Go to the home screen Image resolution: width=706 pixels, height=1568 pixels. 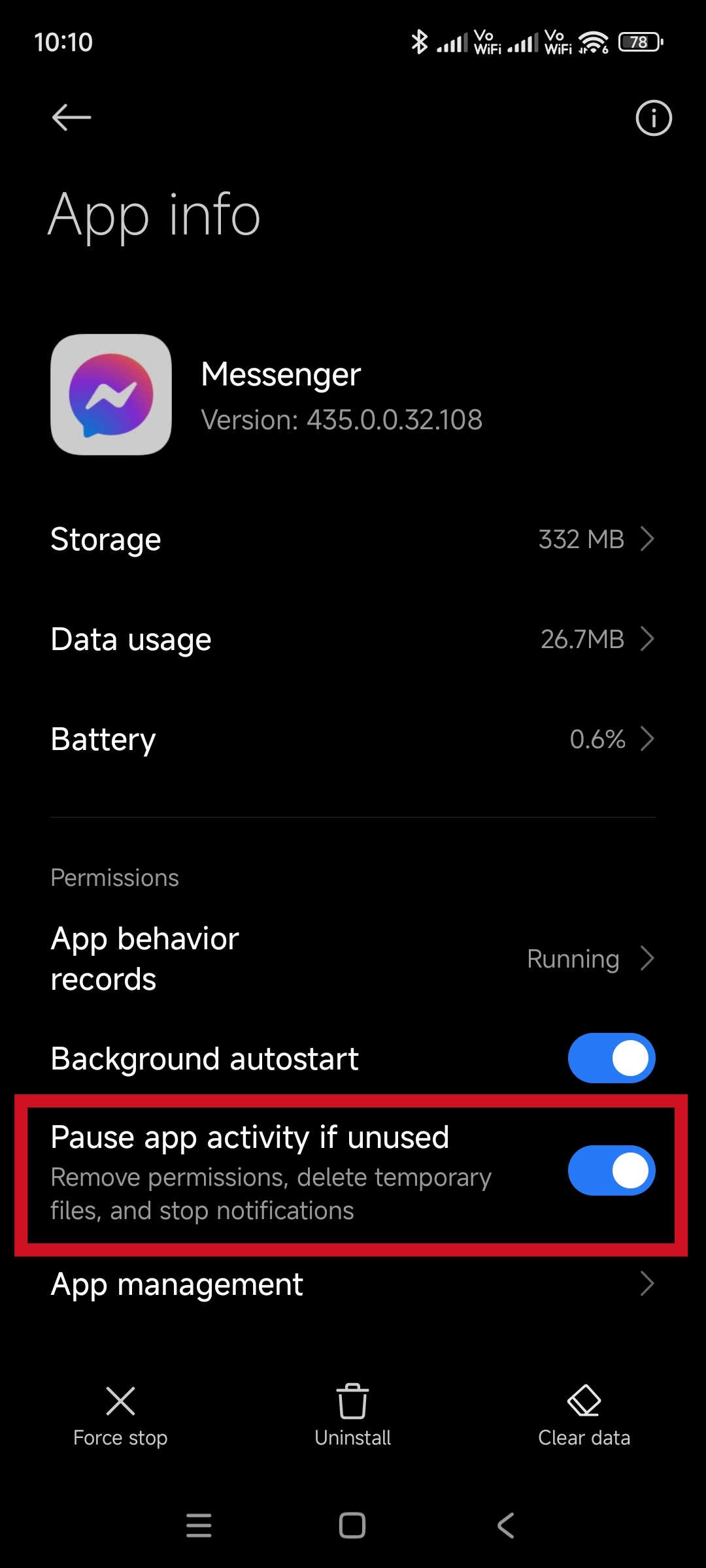(352, 1526)
